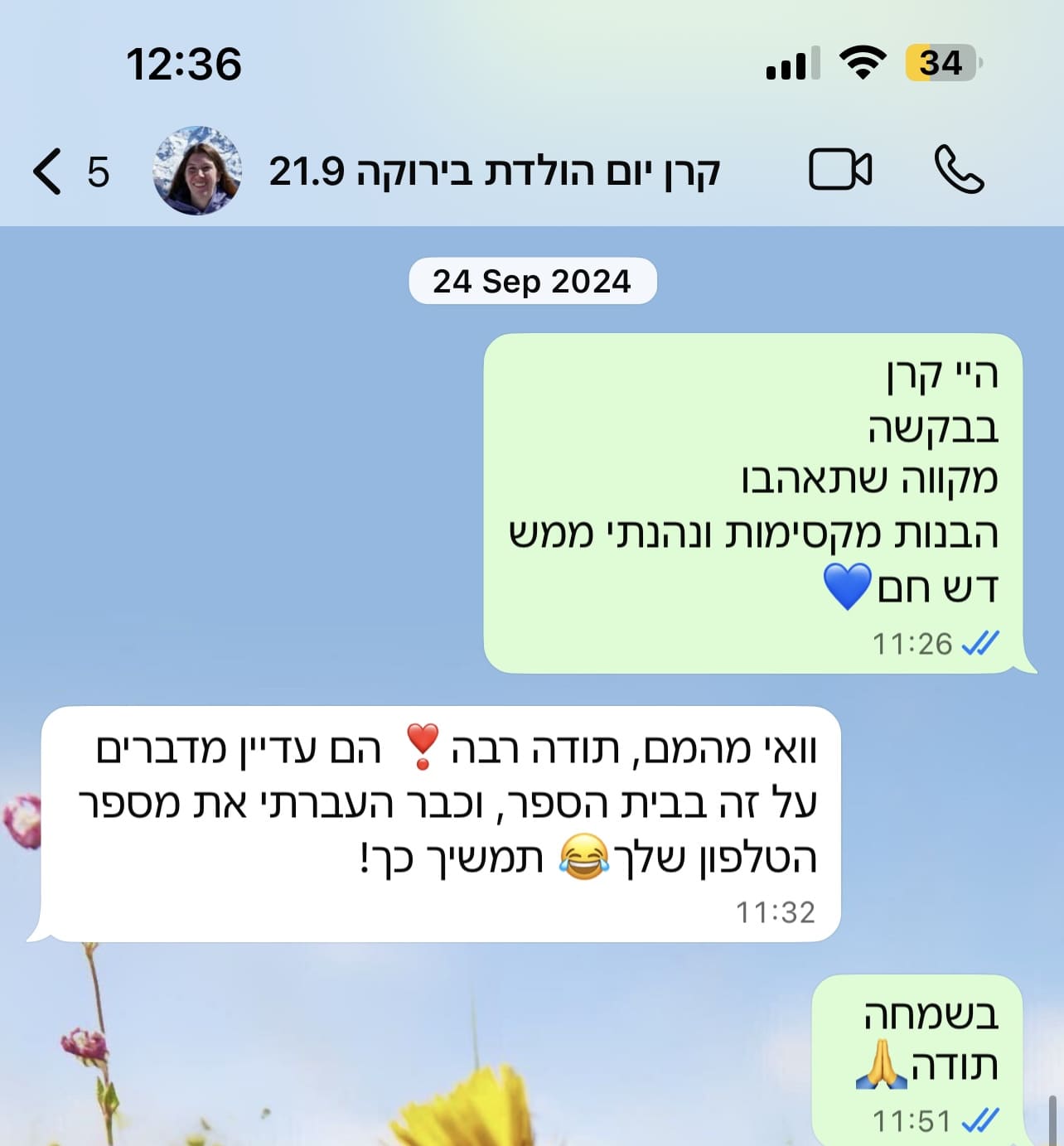
Task: Start a voice call
Action: [x=959, y=171]
